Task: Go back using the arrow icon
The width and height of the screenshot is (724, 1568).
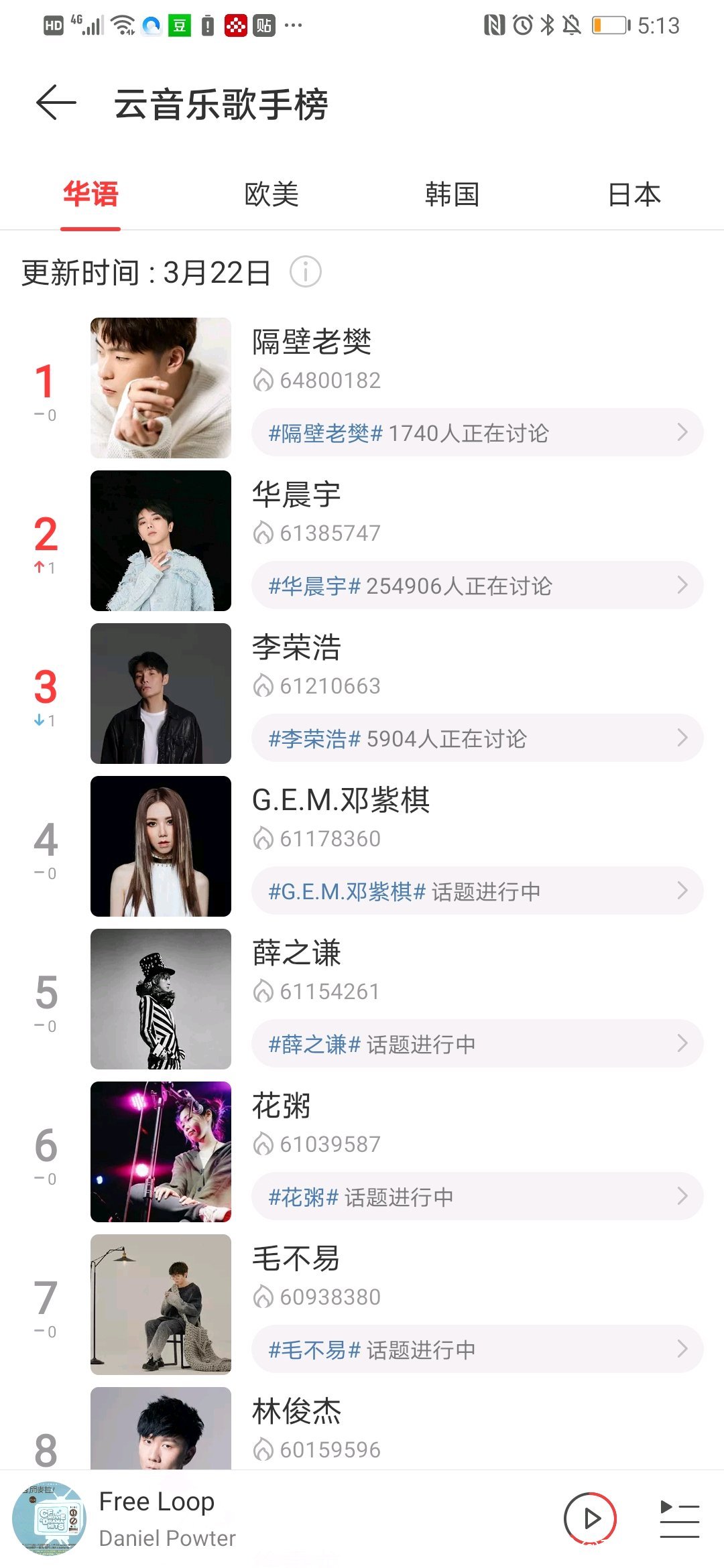Action: pyautogui.click(x=56, y=103)
